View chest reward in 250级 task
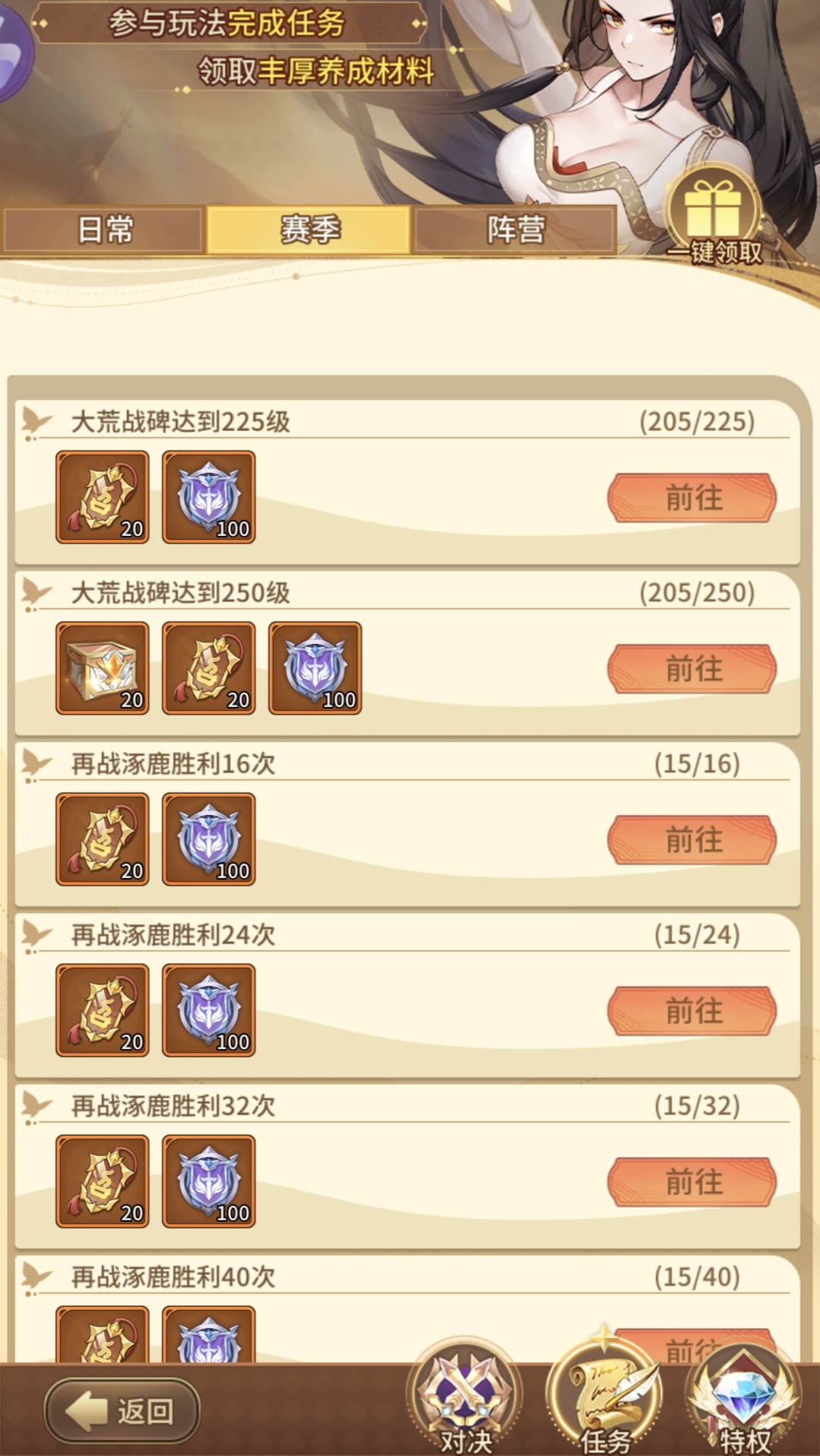 point(103,668)
